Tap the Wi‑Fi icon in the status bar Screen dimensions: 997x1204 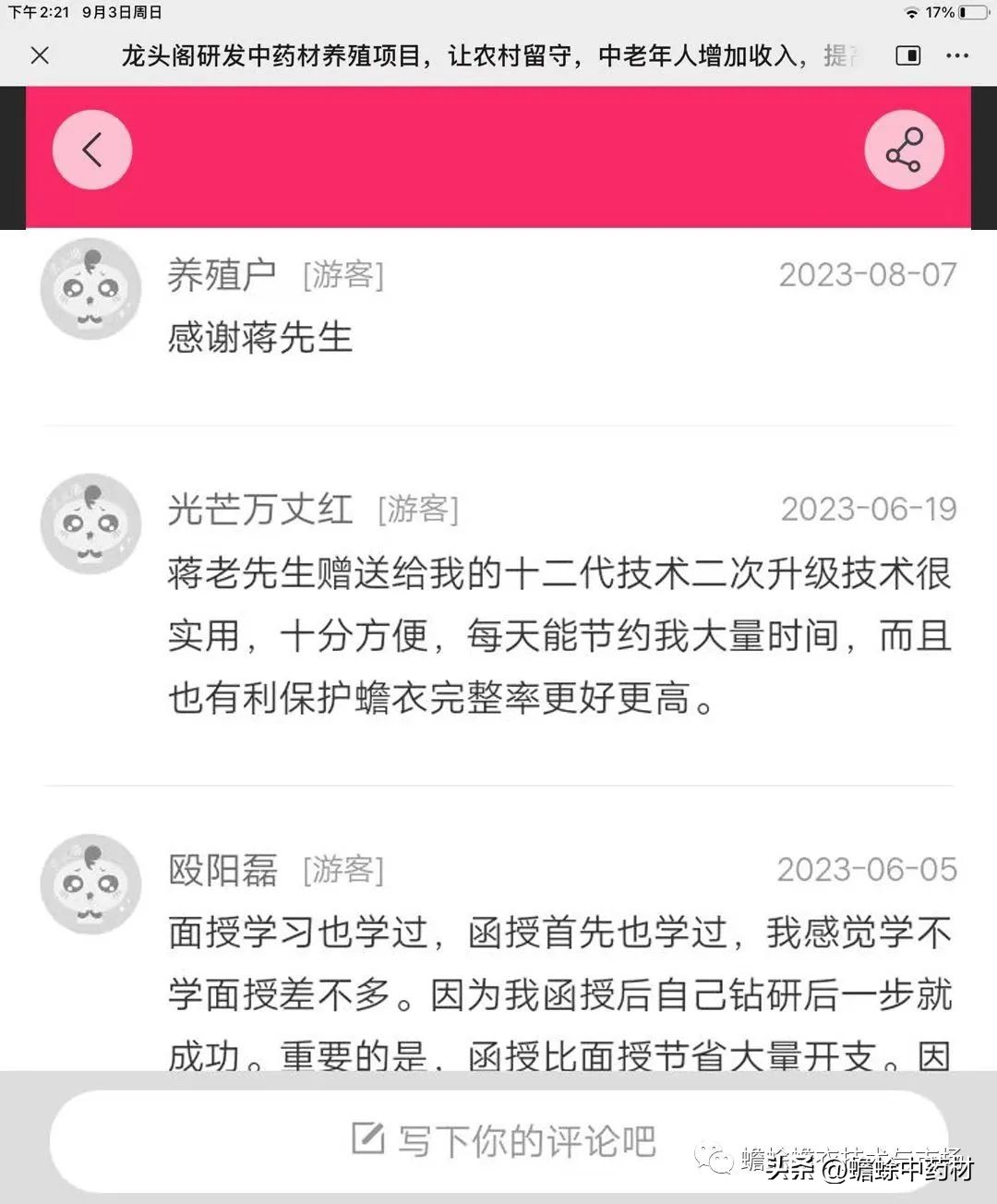coord(912,14)
